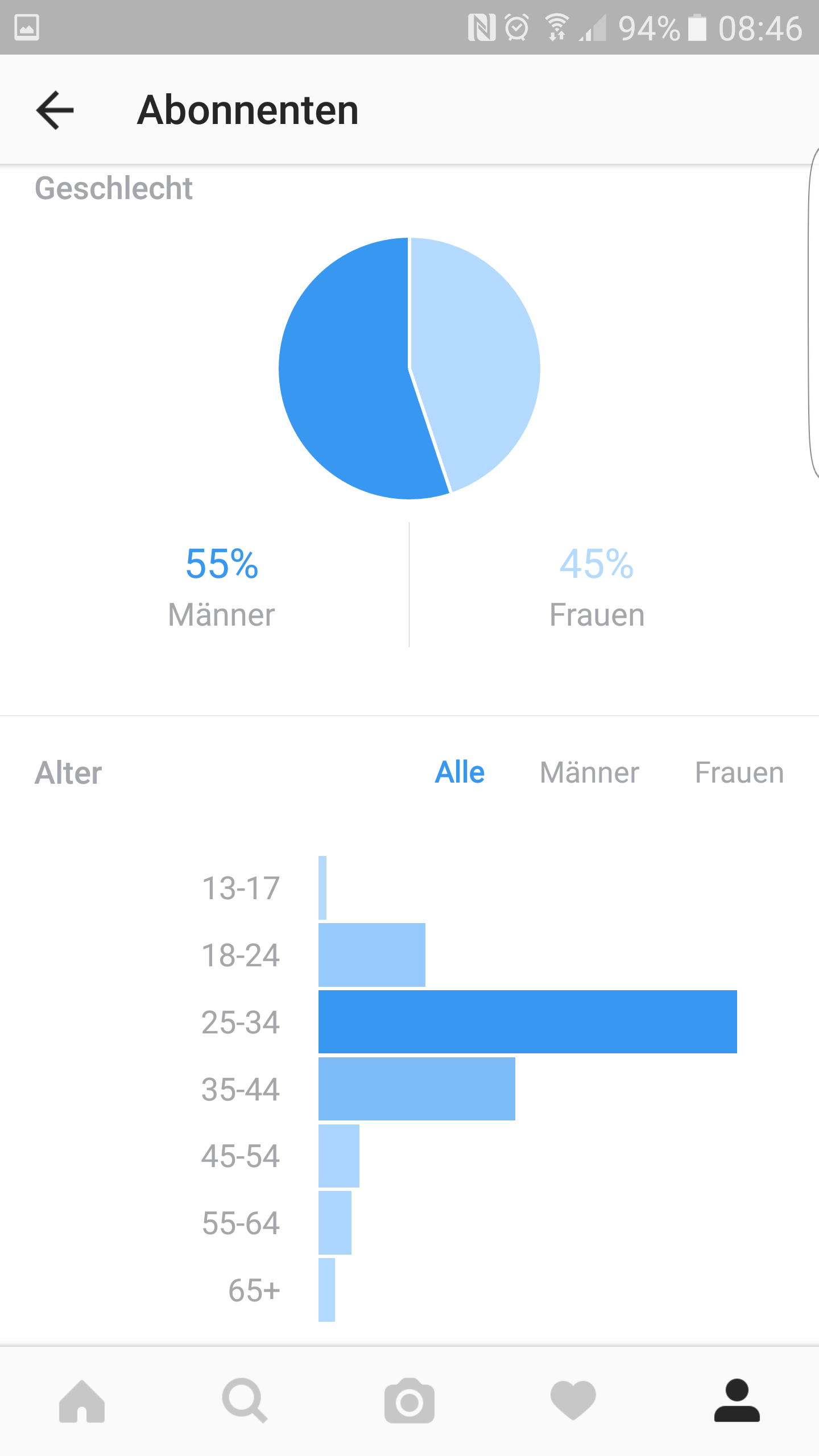This screenshot has width=819, height=1456.
Task: Open the camera tab
Action: coord(409,1401)
